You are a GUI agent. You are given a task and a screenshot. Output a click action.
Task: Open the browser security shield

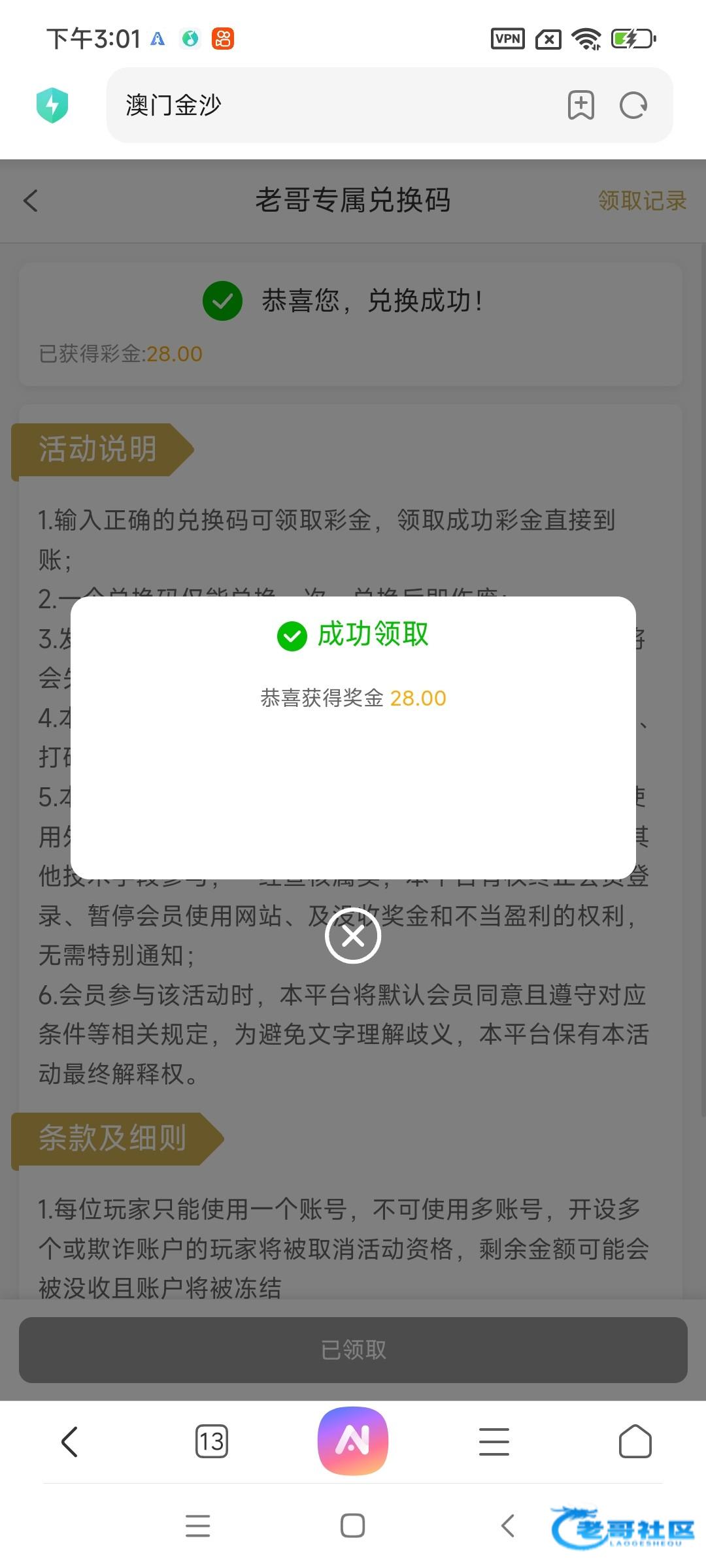point(52,105)
